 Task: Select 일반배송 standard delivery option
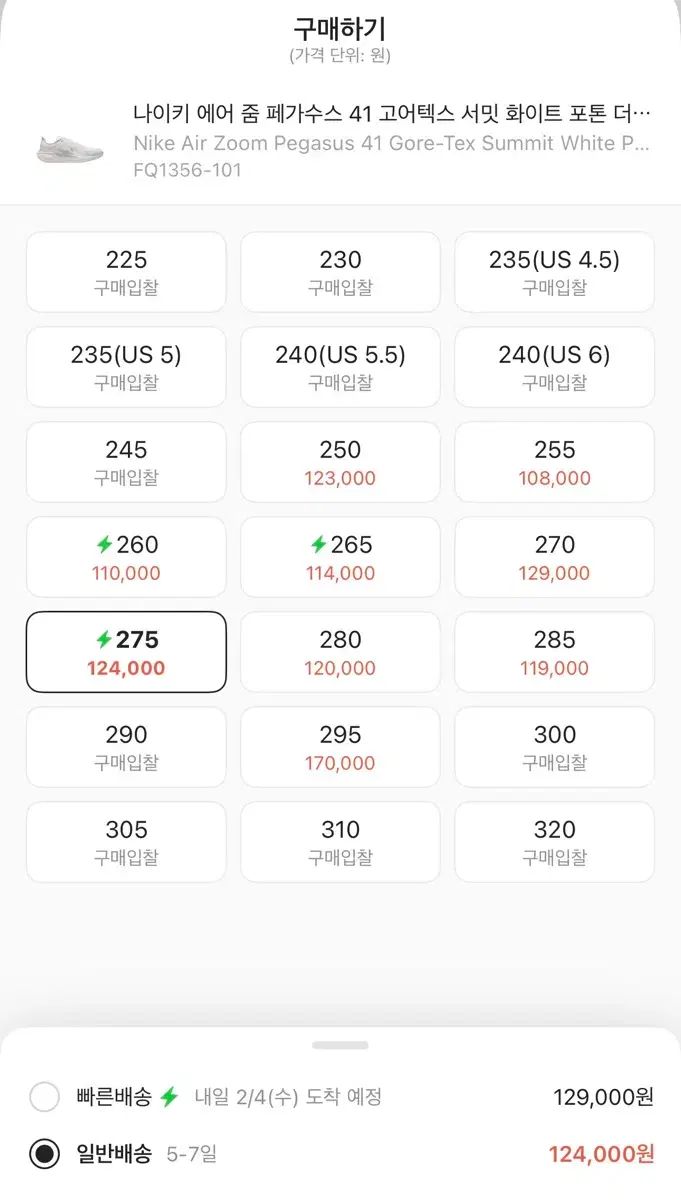coord(45,1154)
